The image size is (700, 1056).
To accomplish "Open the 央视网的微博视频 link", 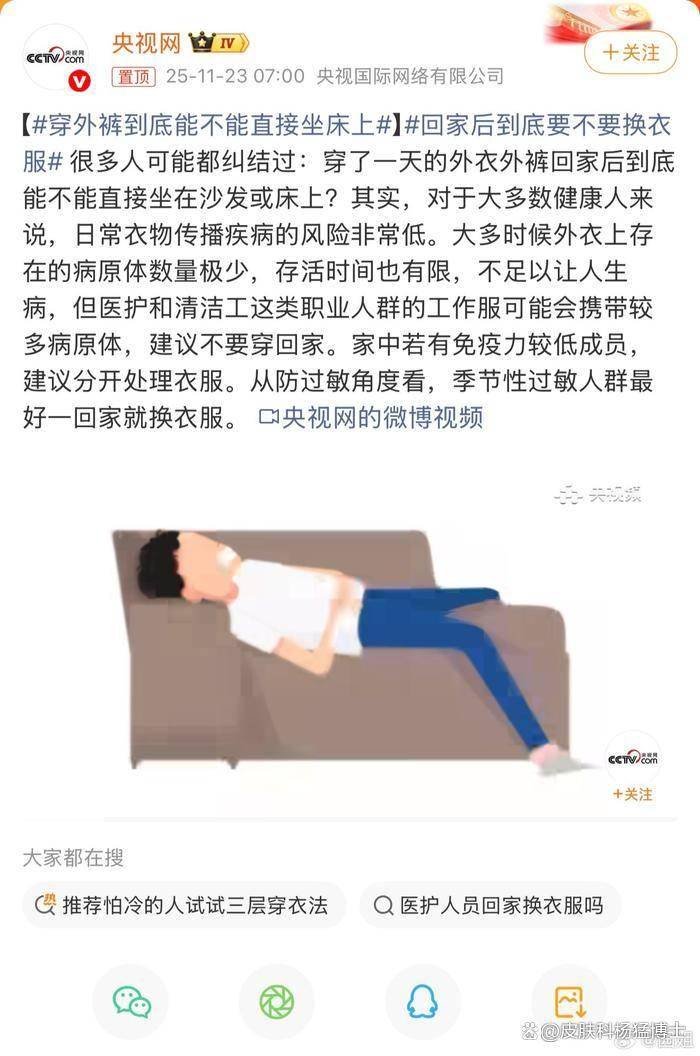I will [371, 417].
